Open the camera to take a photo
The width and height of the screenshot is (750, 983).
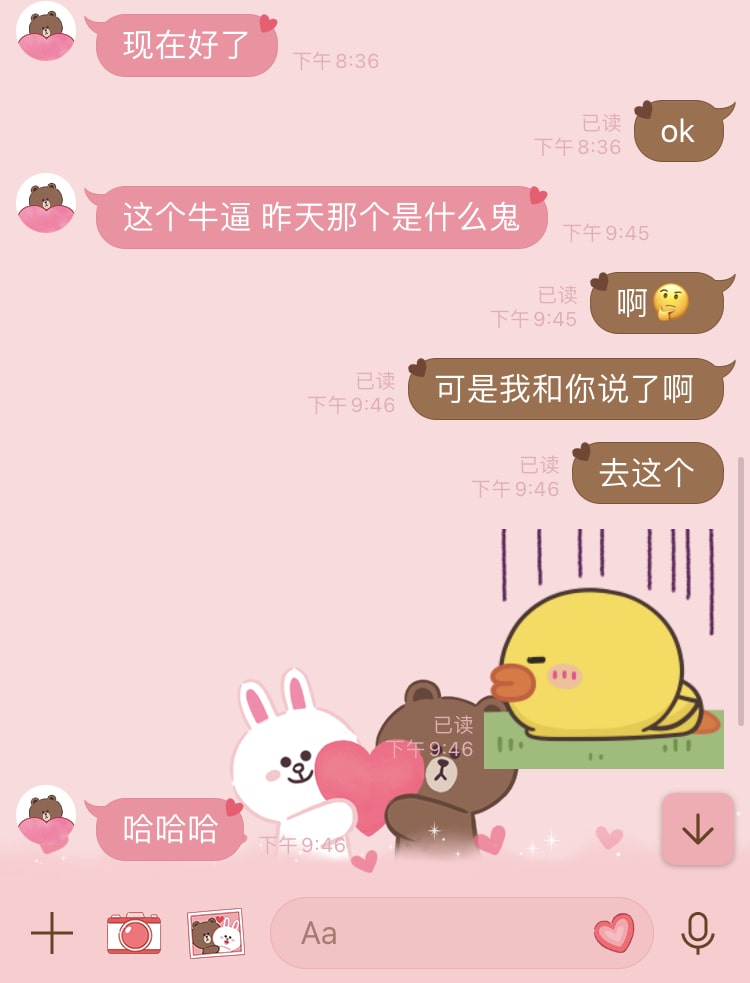point(134,933)
